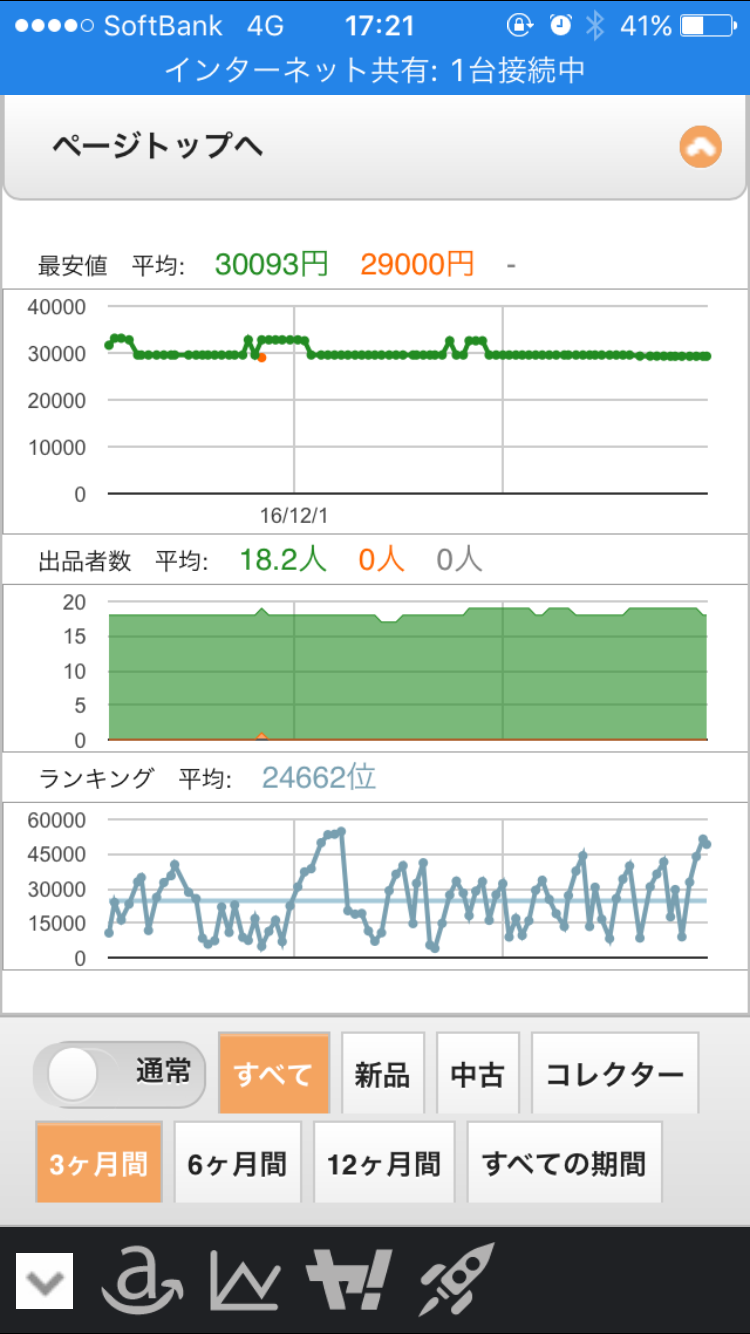Select the すべて condition filter
Screen dimensions: 750x1334
273,1075
